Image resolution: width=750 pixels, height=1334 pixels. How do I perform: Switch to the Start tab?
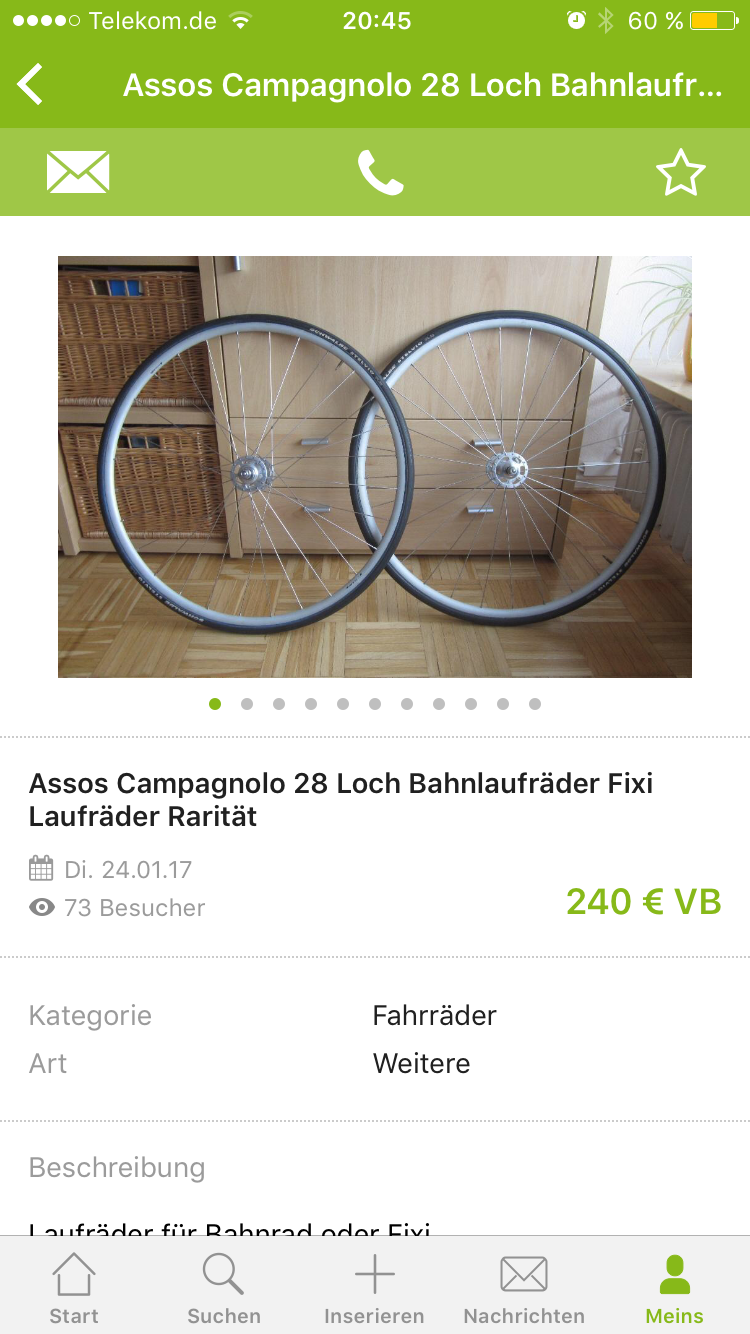tap(74, 1288)
